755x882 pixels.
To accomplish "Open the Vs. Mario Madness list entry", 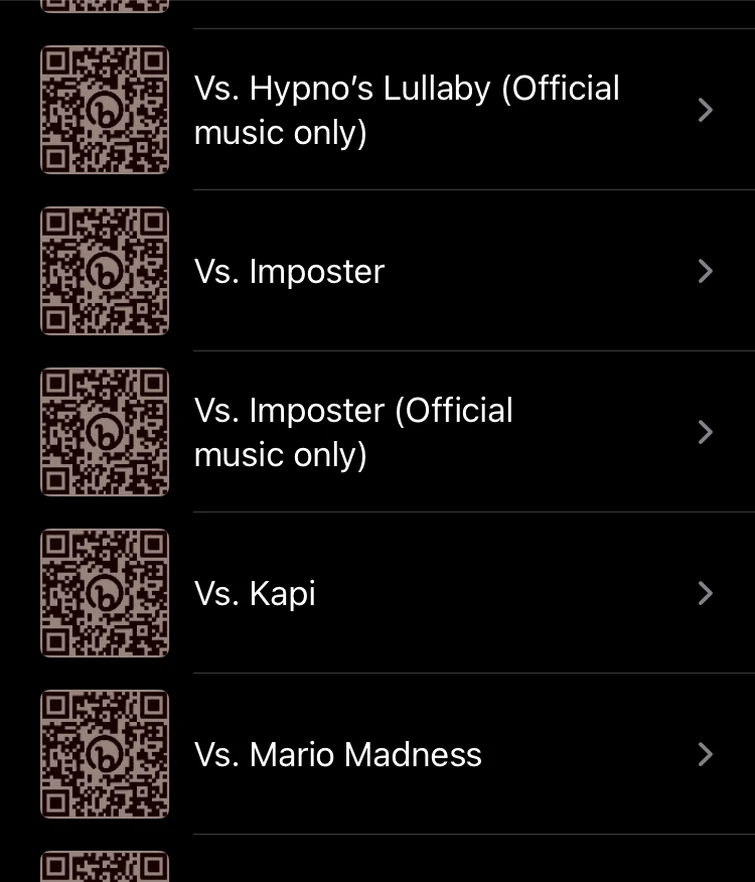I will [450, 754].
